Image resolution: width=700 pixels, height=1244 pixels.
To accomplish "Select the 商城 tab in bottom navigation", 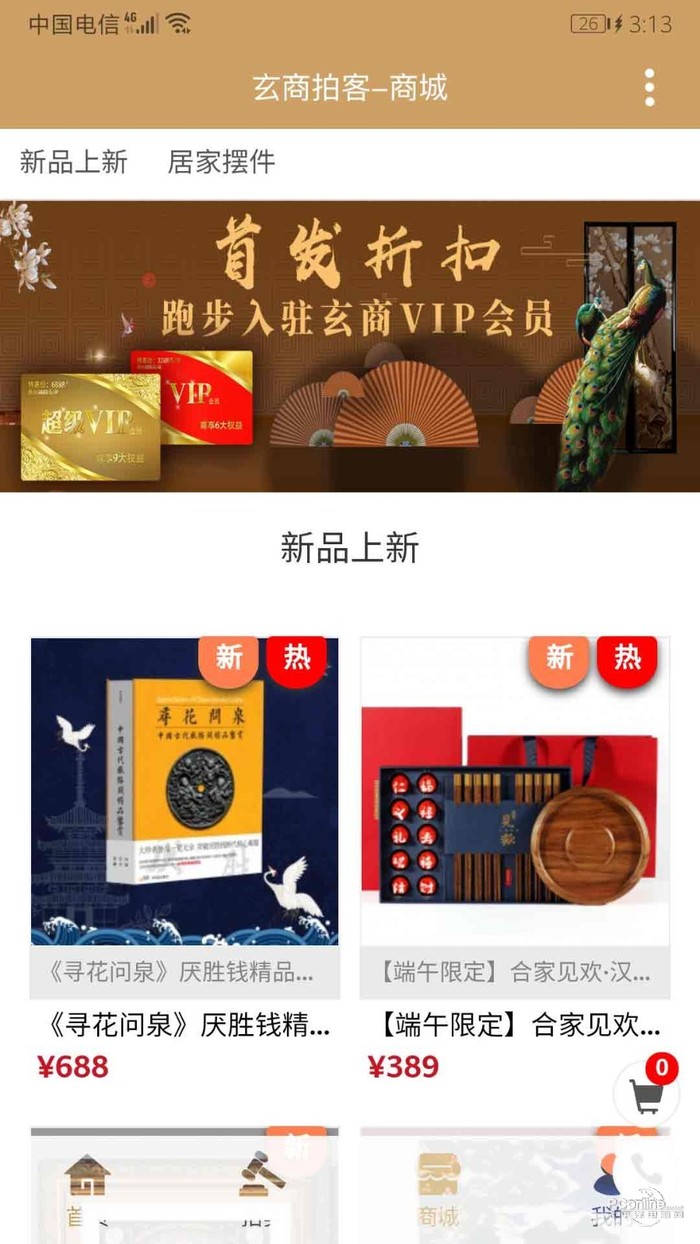I will 438,1190.
